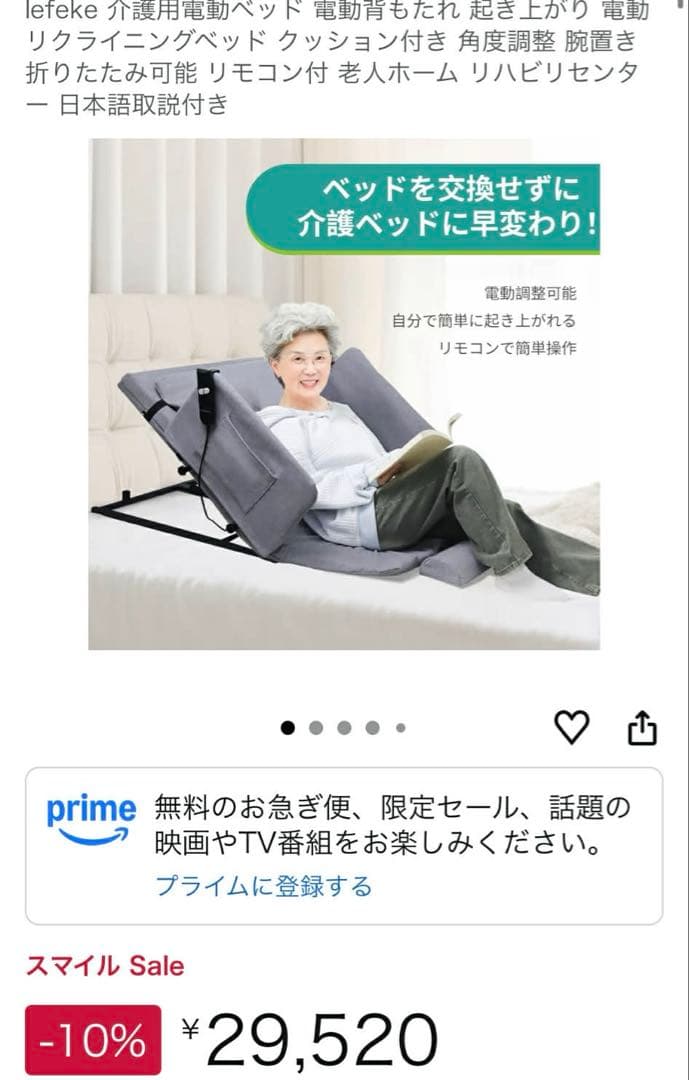Add product to wish list with heart icon

[x=572, y=728]
